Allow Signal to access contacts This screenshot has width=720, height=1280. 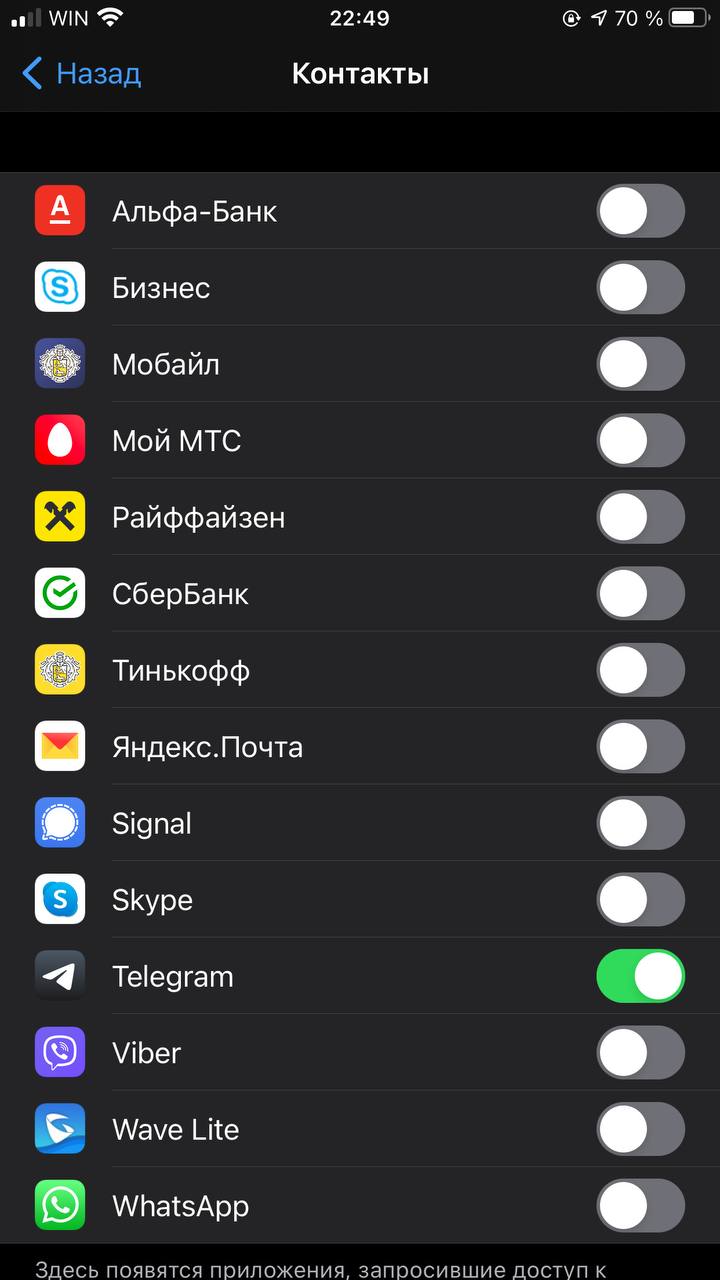tap(641, 823)
